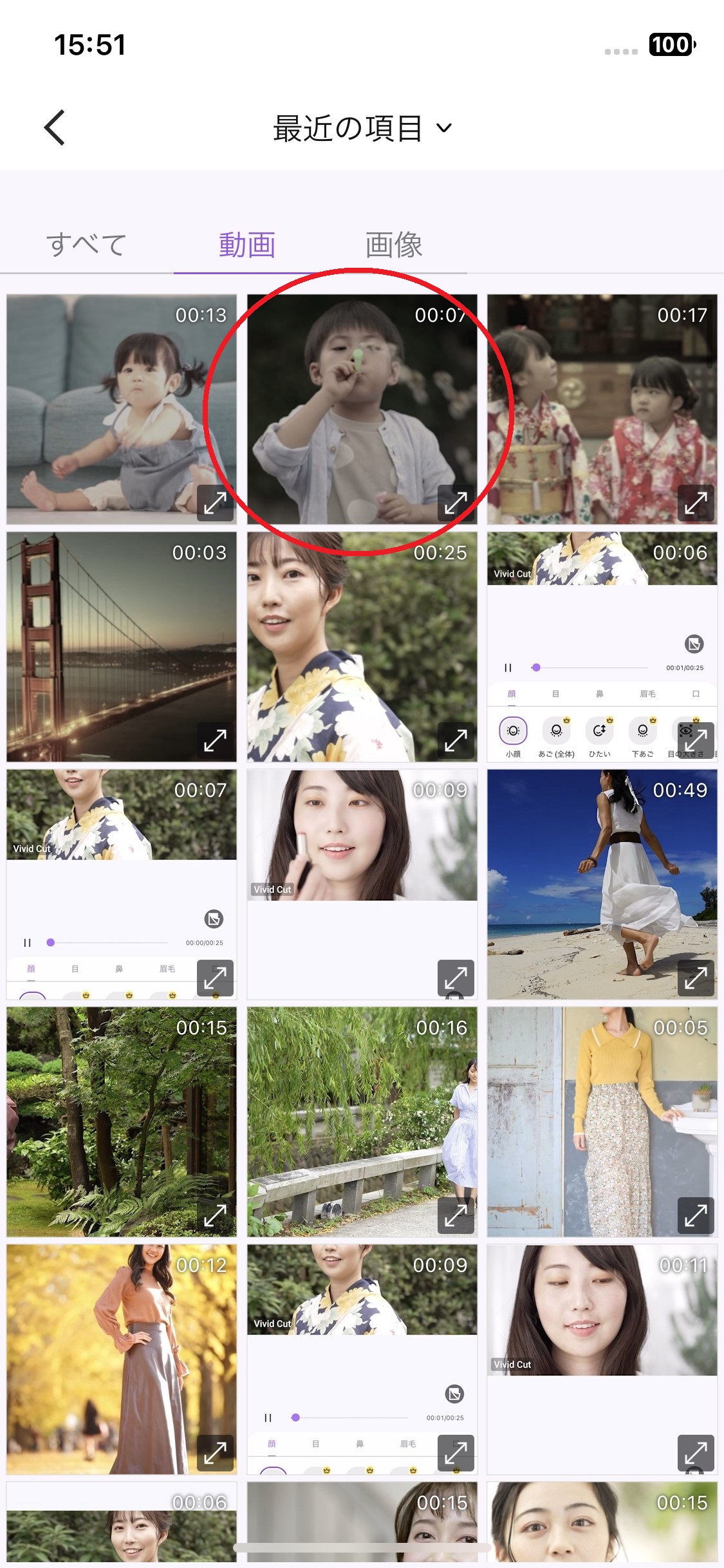The width and height of the screenshot is (724, 1568).
Task: Select the 動画 tab
Action: coord(247,245)
